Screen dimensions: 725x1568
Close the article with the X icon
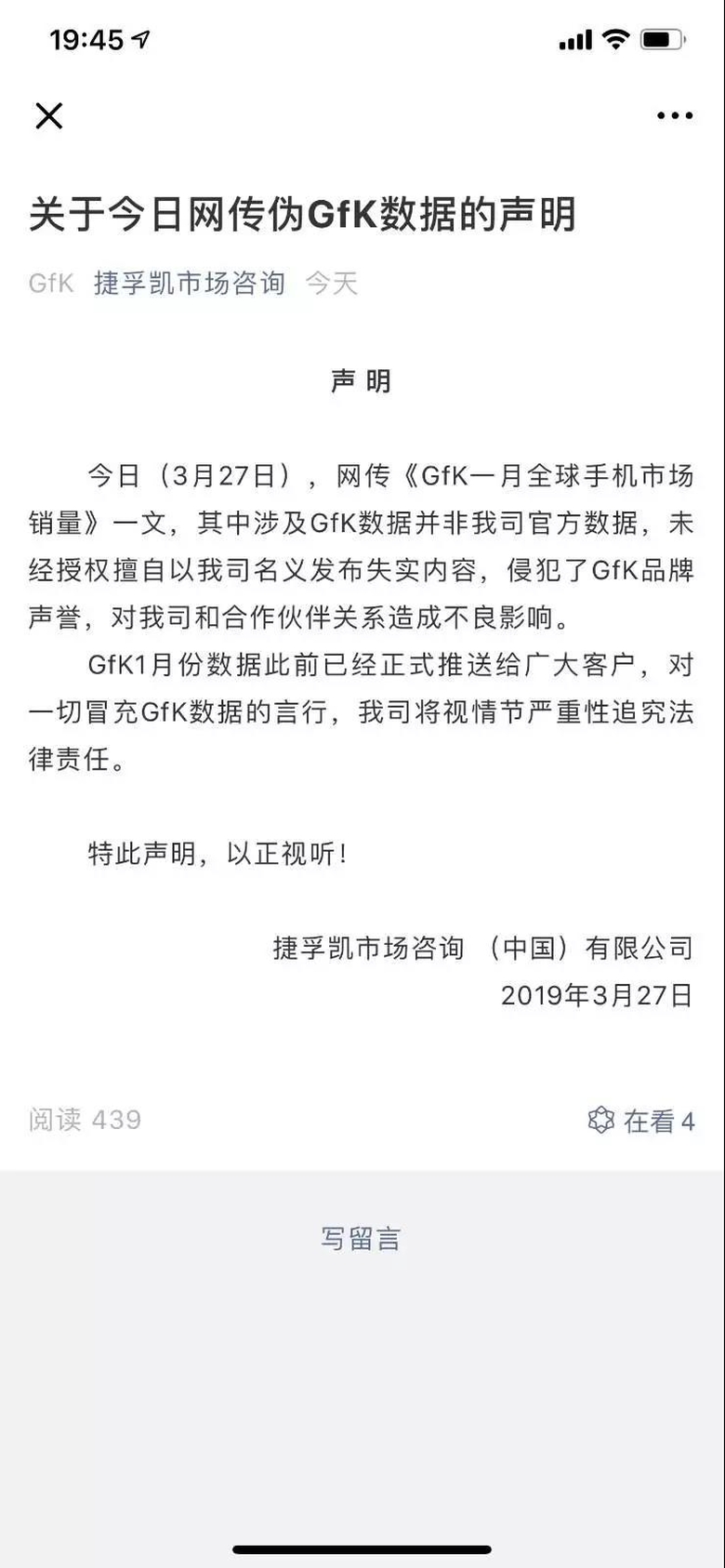tap(48, 116)
